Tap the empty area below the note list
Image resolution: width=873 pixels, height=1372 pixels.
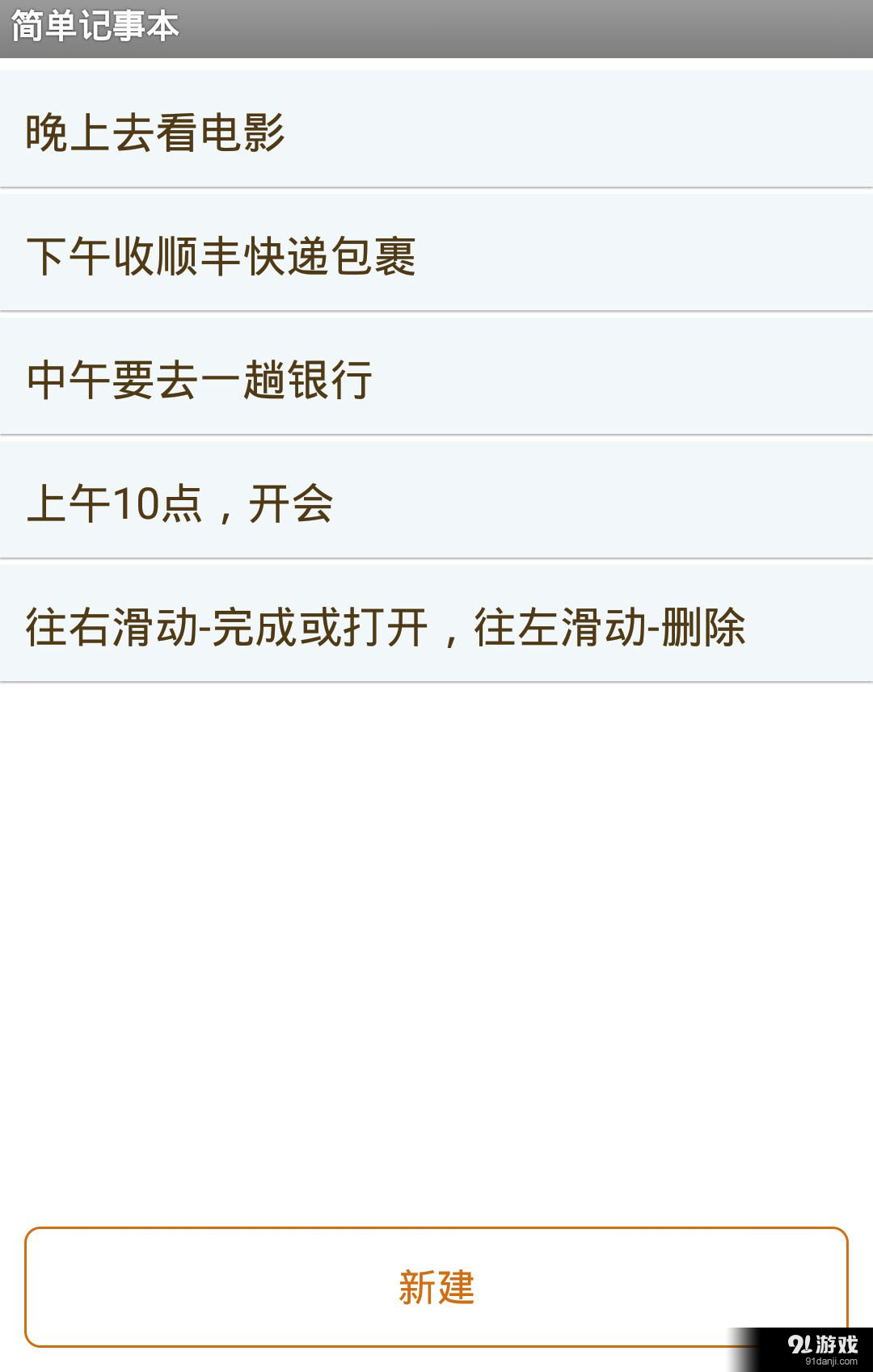[x=436, y=929]
